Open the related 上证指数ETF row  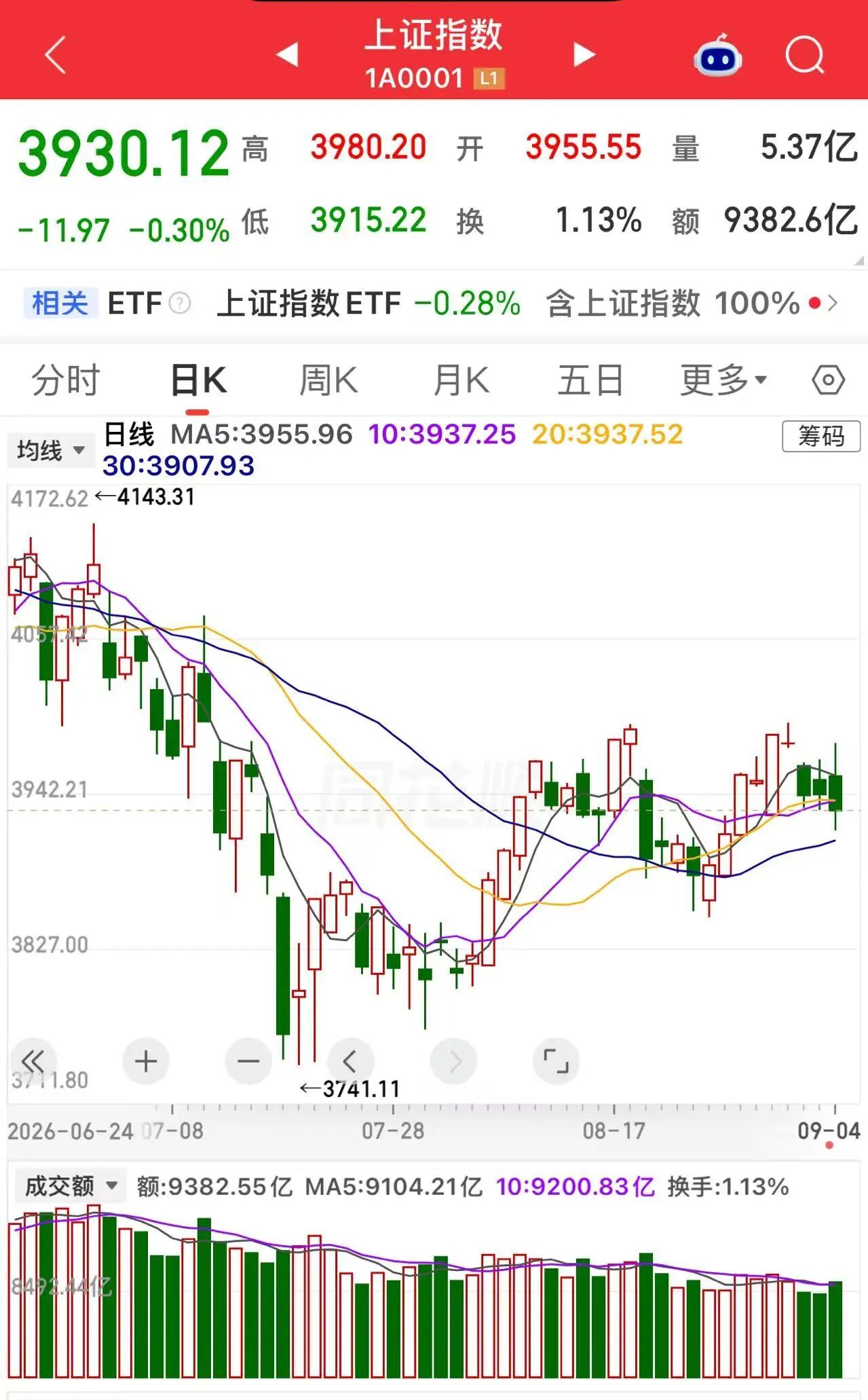click(x=434, y=303)
